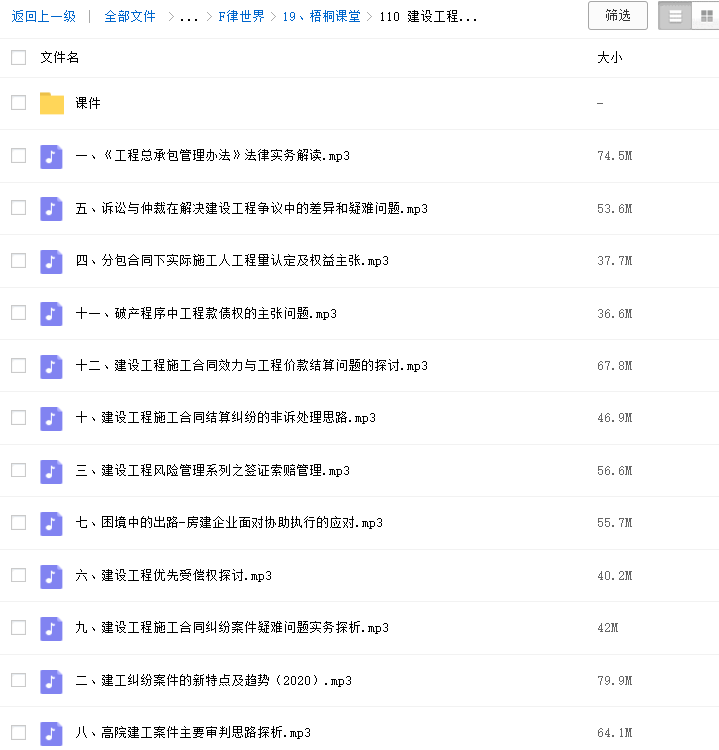This screenshot has height=750, width=719.
Task: Switch to grid view
Action: pyautogui.click(x=706, y=16)
